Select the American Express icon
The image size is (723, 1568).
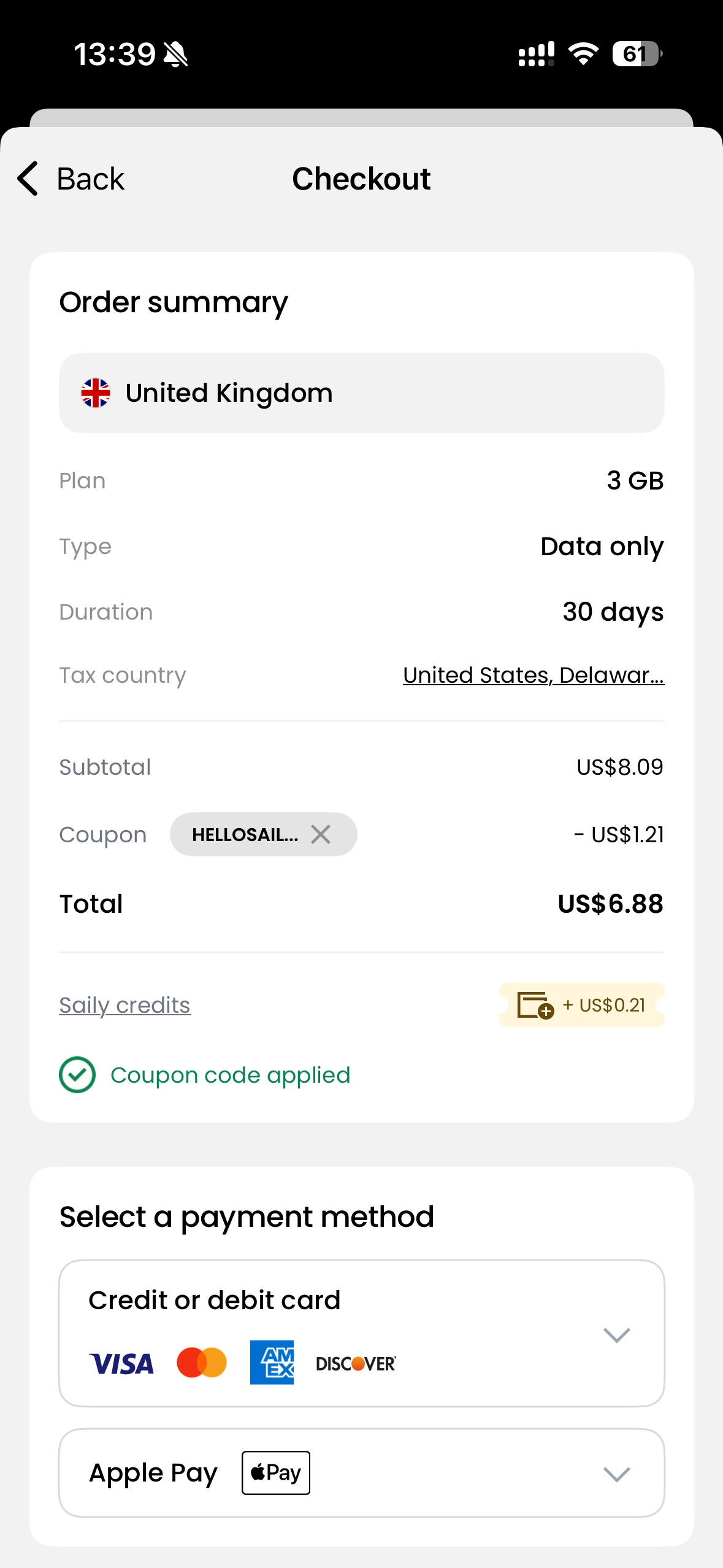pyautogui.click(x=272, y=1362)
